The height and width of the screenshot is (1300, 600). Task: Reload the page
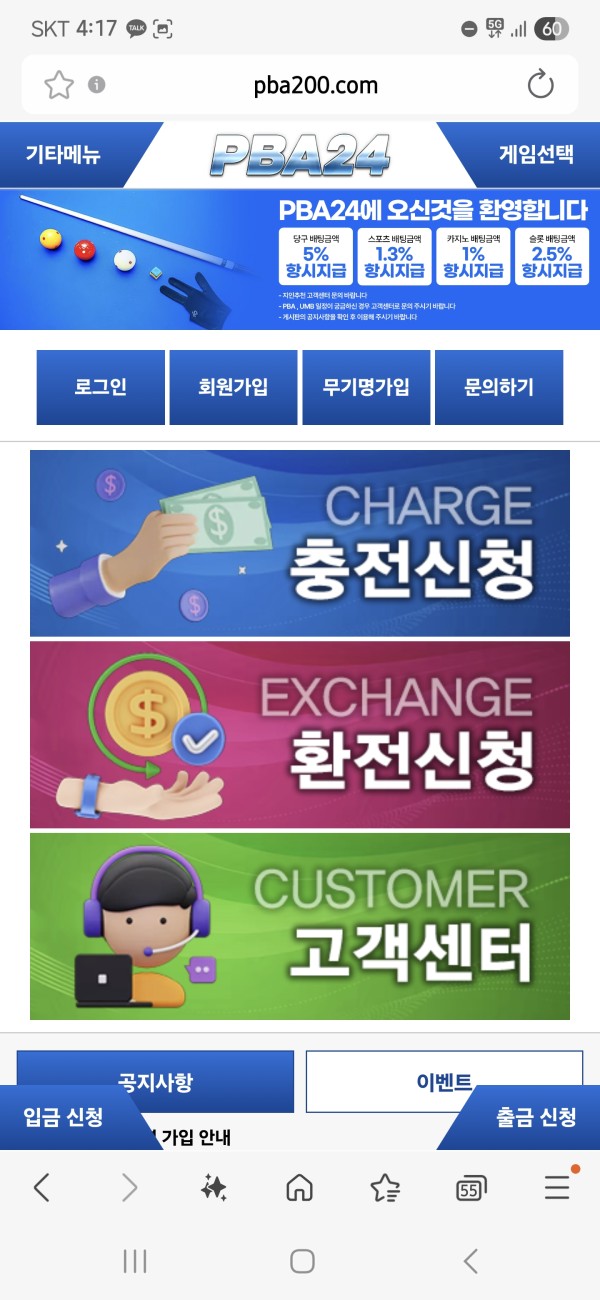540,85
